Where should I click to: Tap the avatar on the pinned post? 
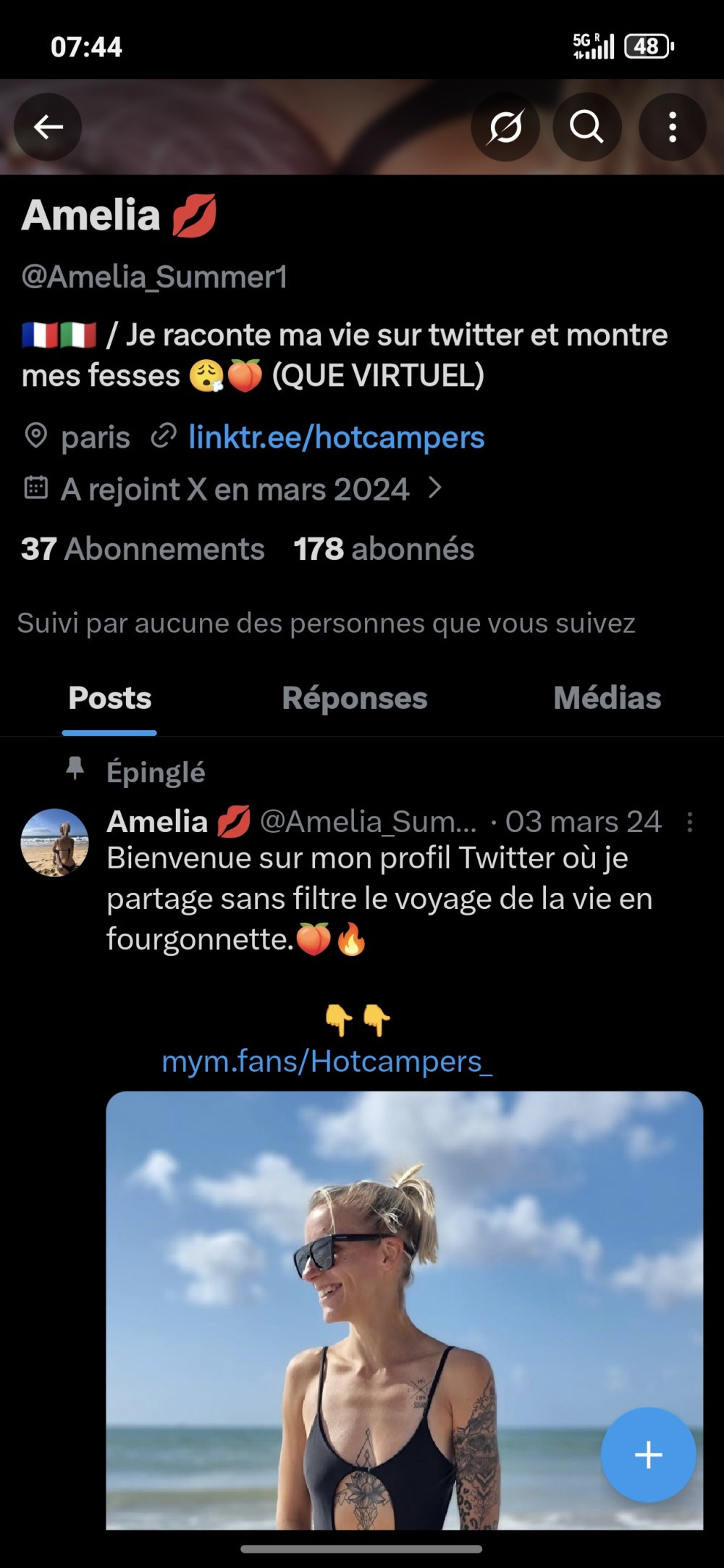coord(55,843)
